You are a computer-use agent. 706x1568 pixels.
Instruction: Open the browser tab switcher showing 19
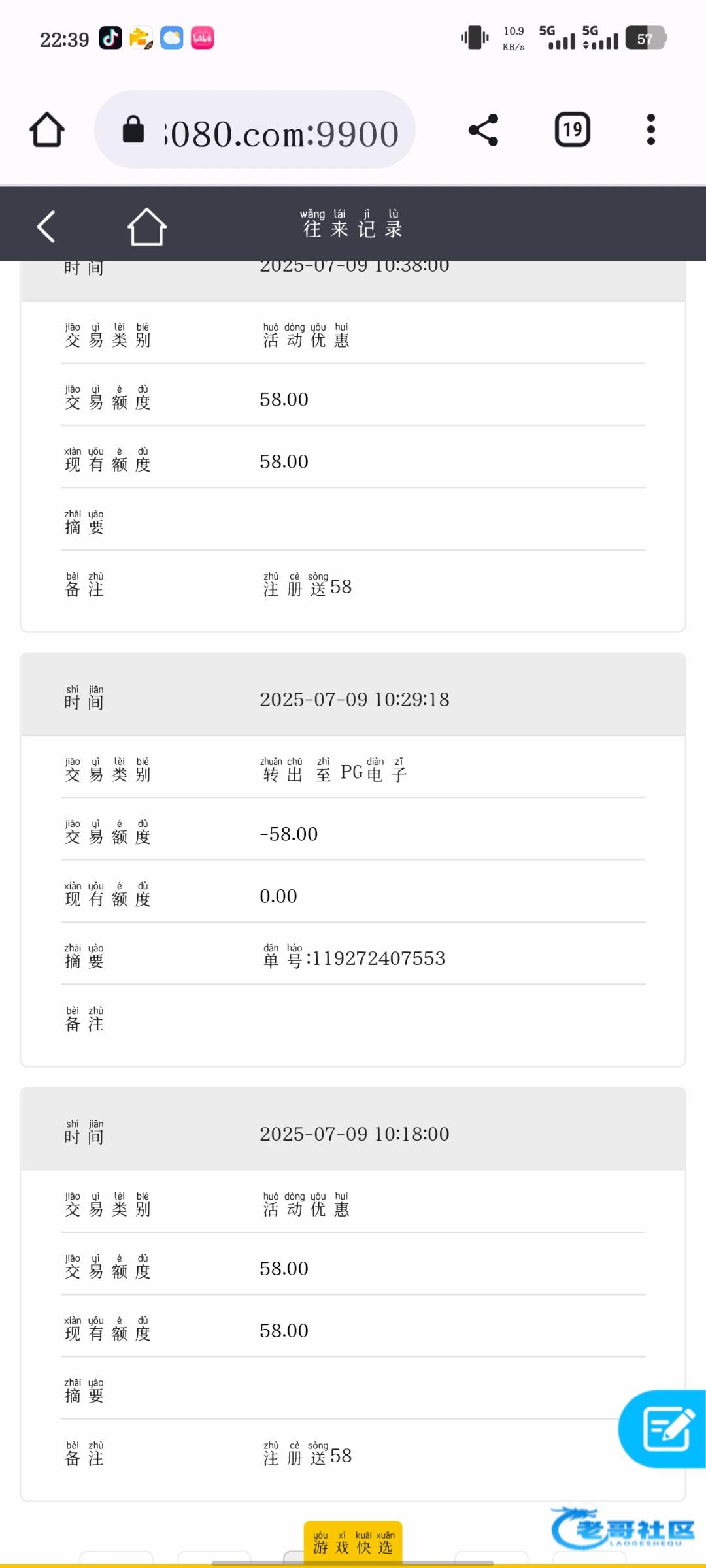pos(573,130)
